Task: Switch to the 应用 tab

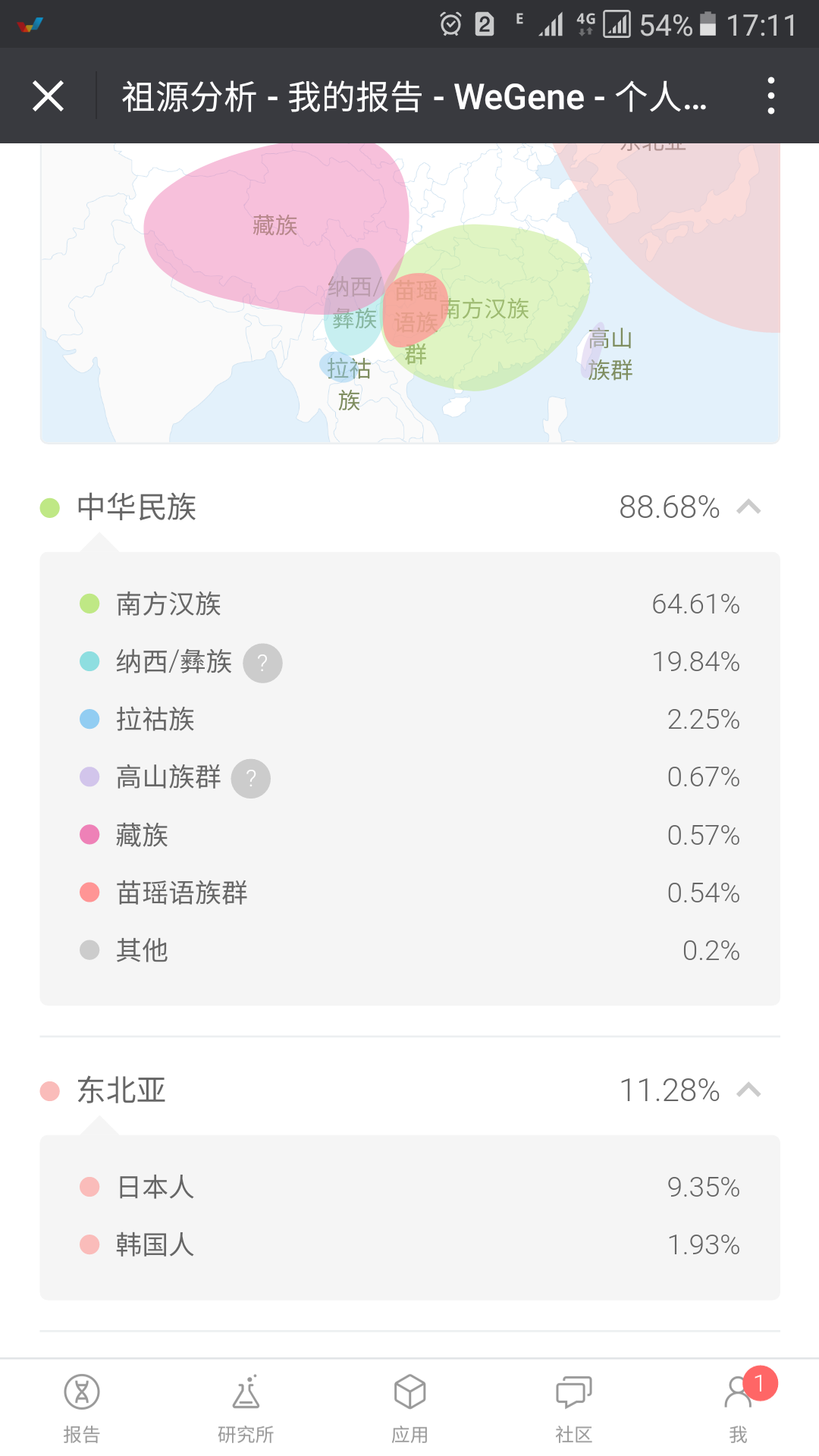Action: (x=409, y=1408)
